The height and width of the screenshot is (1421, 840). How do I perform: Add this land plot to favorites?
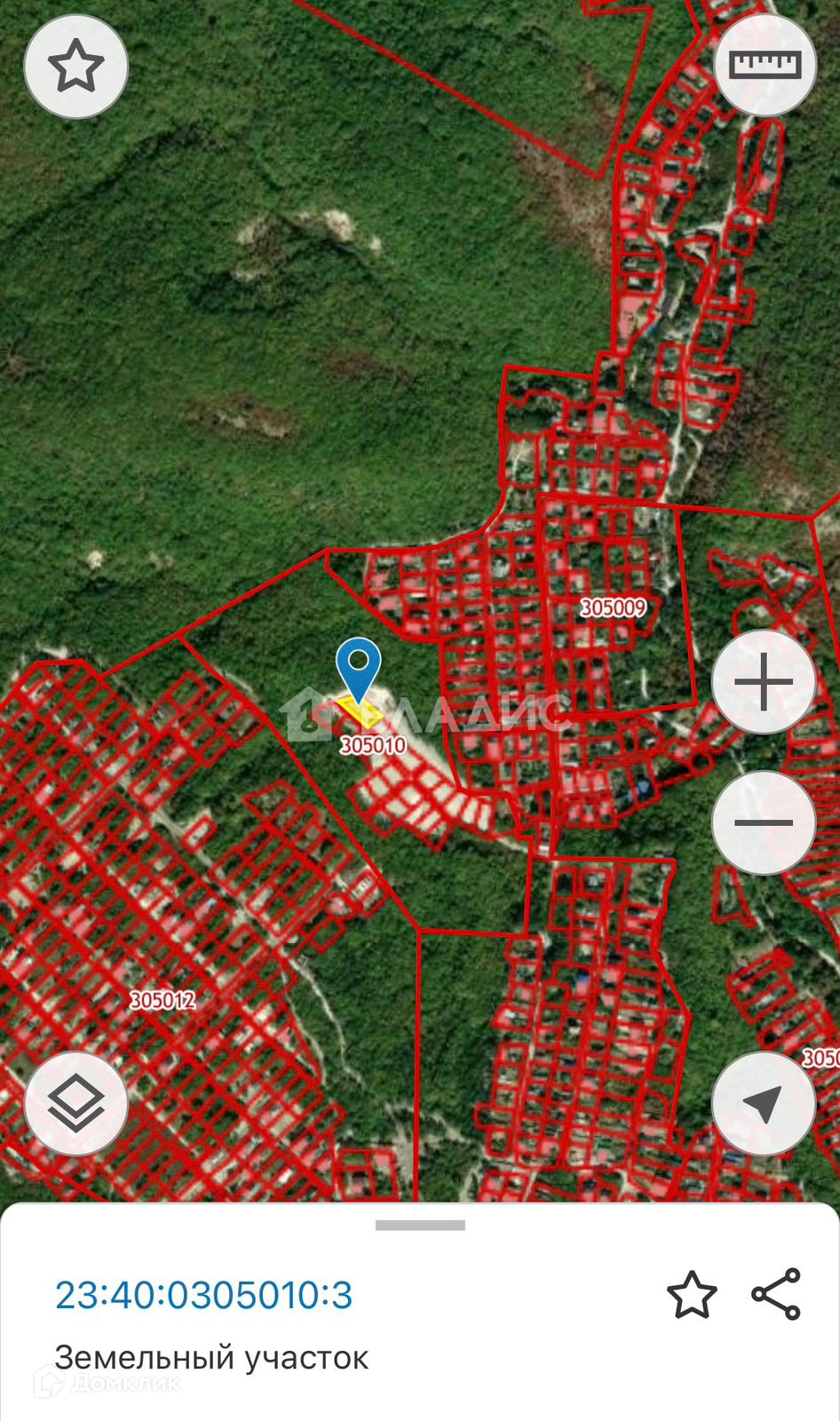coord(692,1295)
